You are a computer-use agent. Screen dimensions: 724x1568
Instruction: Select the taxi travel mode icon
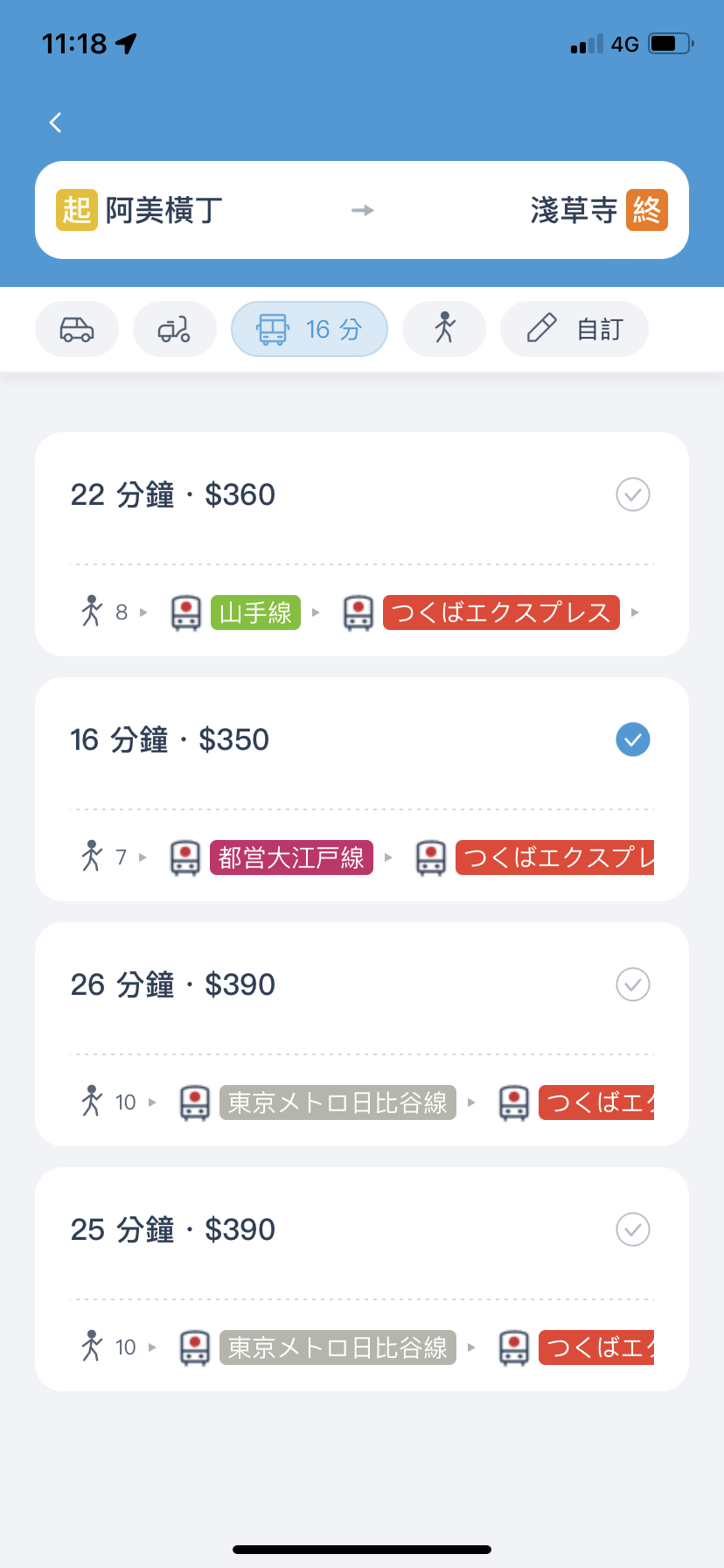[x=174, y=329]
